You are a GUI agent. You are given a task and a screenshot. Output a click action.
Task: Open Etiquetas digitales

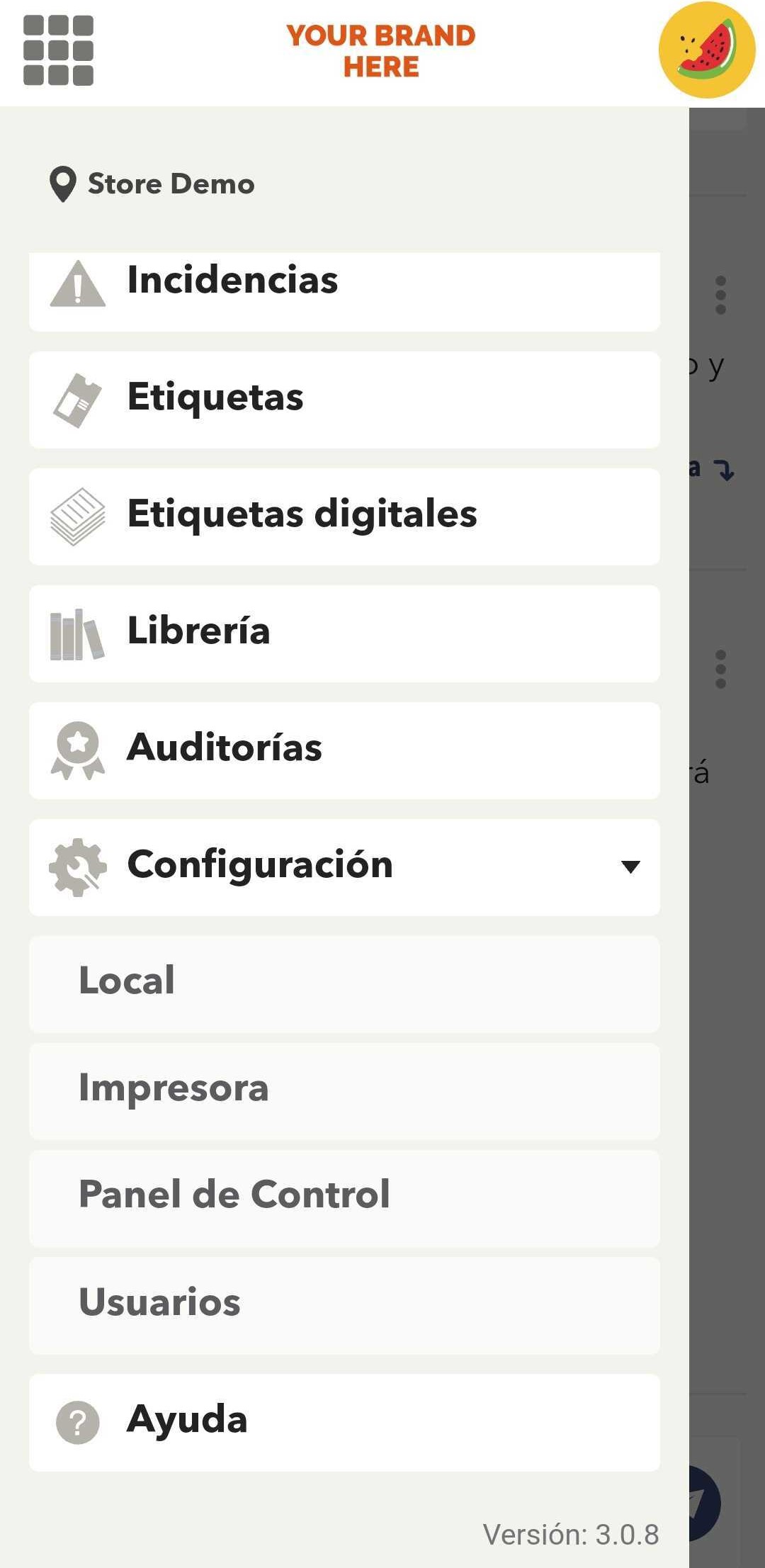point(344,517)
